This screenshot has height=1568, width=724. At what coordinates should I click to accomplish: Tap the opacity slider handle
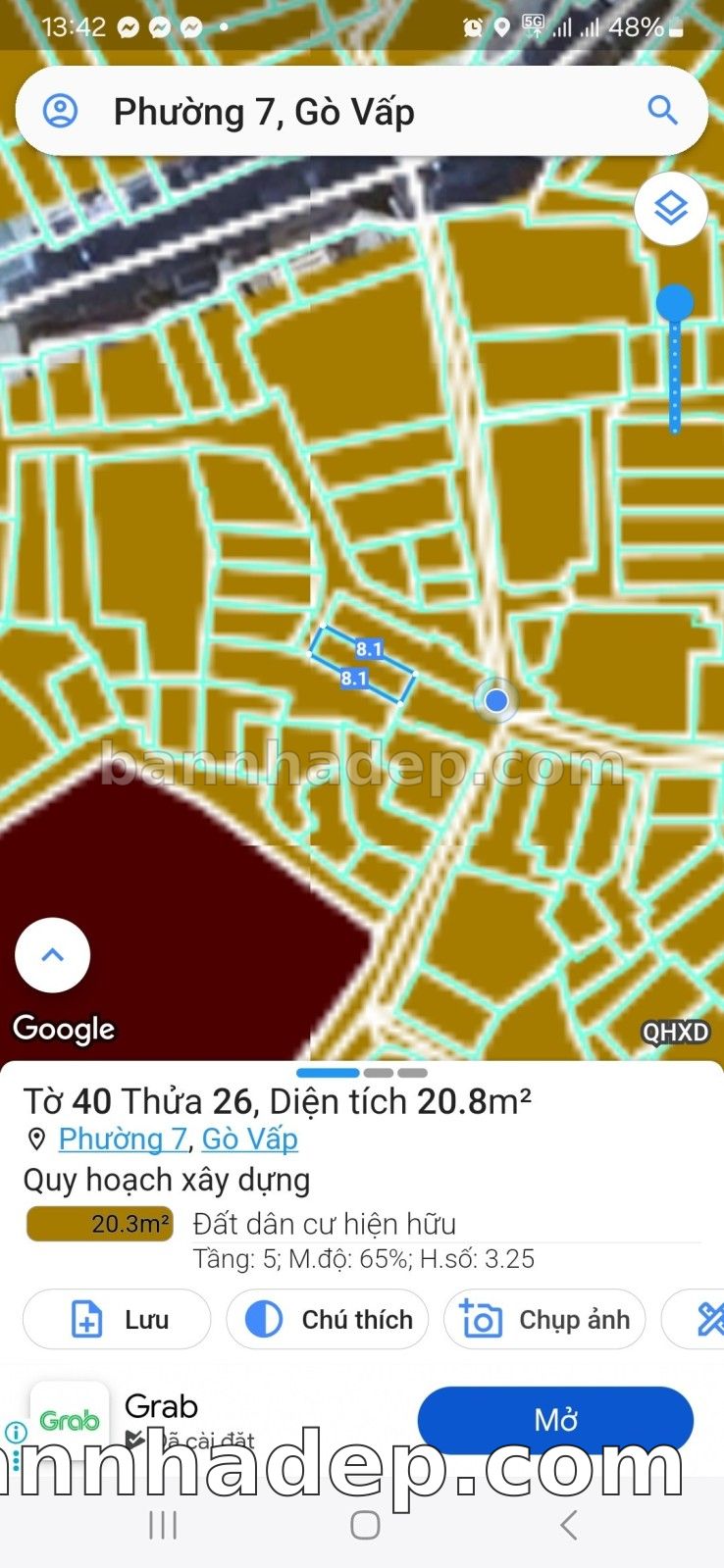tap(674, 303)
